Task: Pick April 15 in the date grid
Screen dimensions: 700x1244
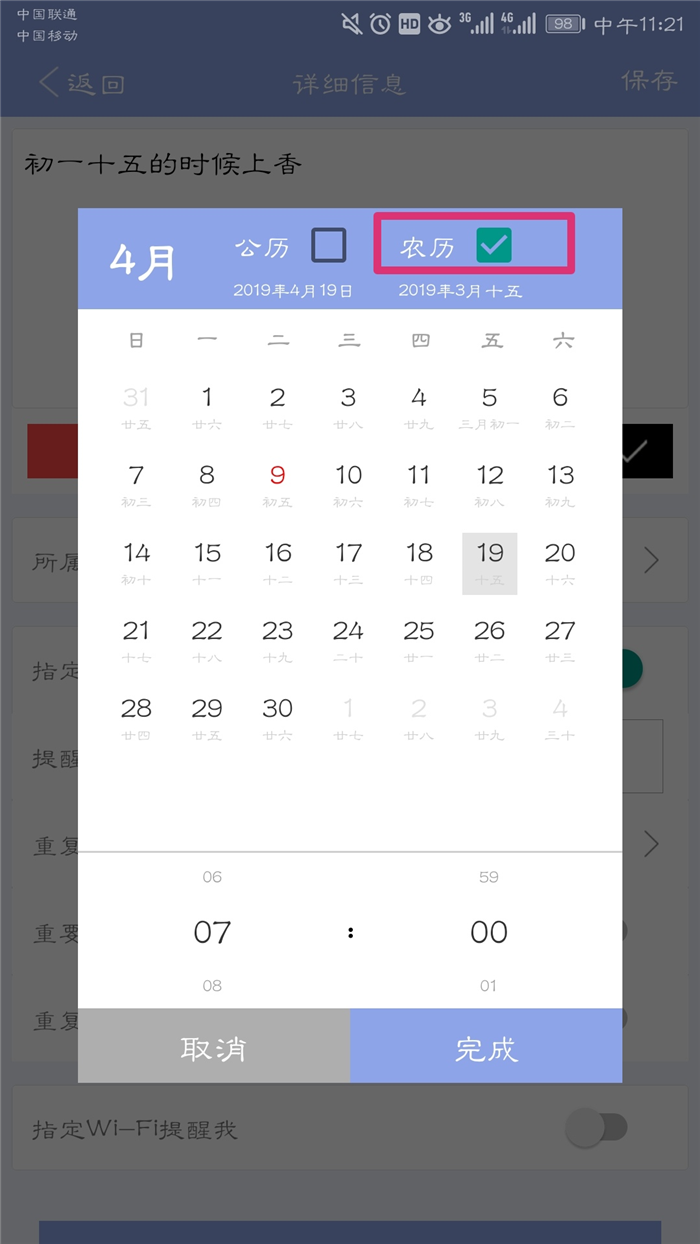Action: 207,563
